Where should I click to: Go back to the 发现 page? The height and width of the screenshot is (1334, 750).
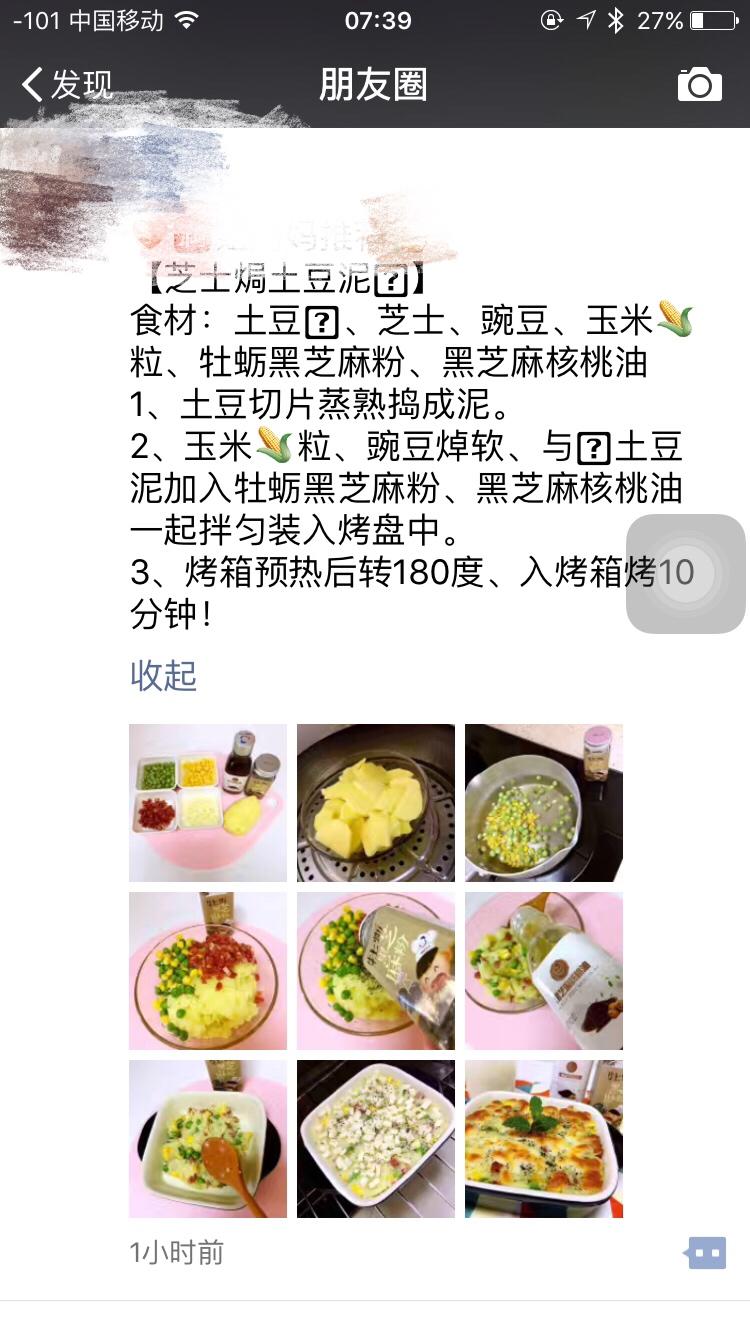click(x=68, y=85)
